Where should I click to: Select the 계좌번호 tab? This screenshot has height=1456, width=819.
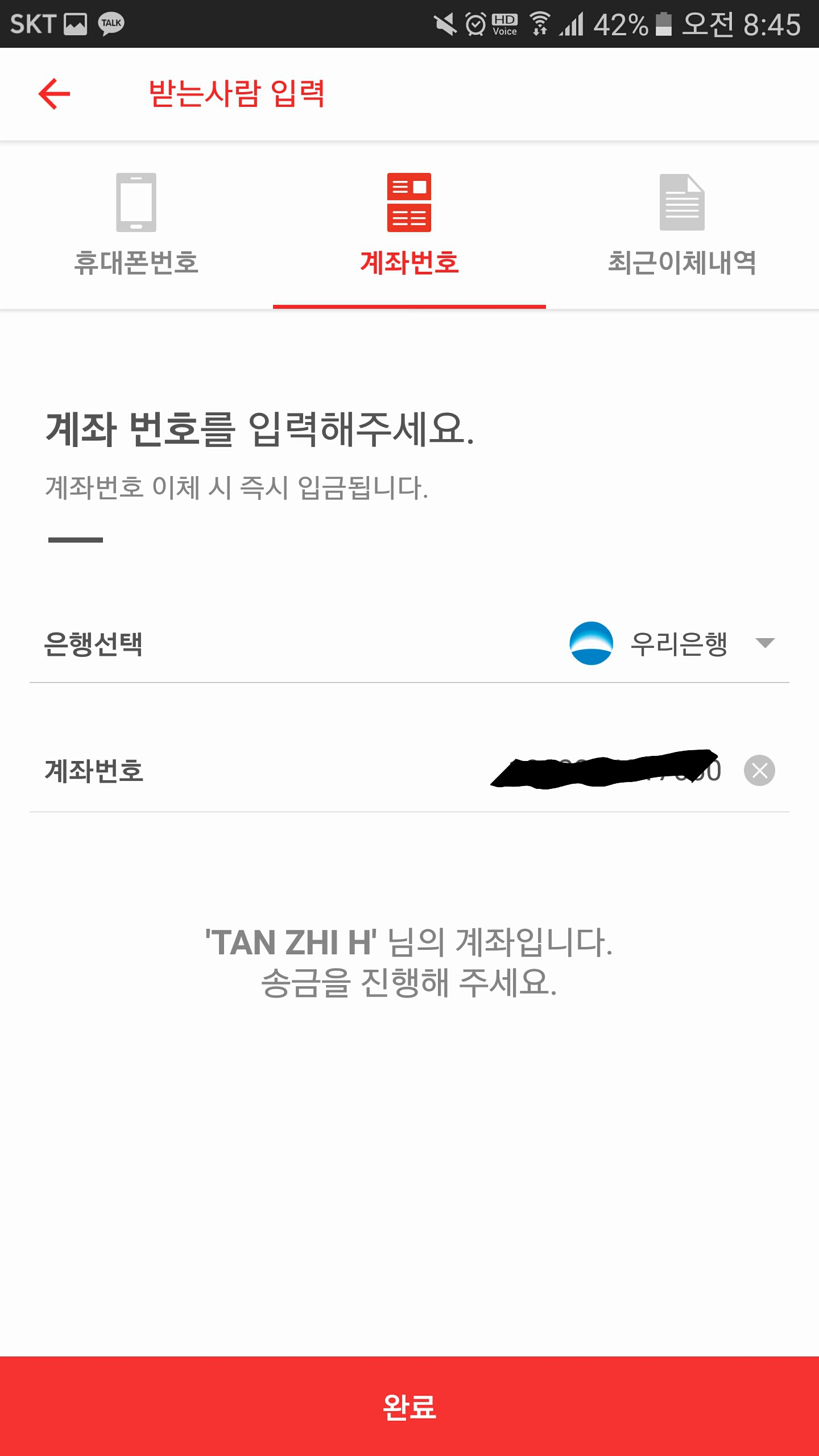(409, 226)
